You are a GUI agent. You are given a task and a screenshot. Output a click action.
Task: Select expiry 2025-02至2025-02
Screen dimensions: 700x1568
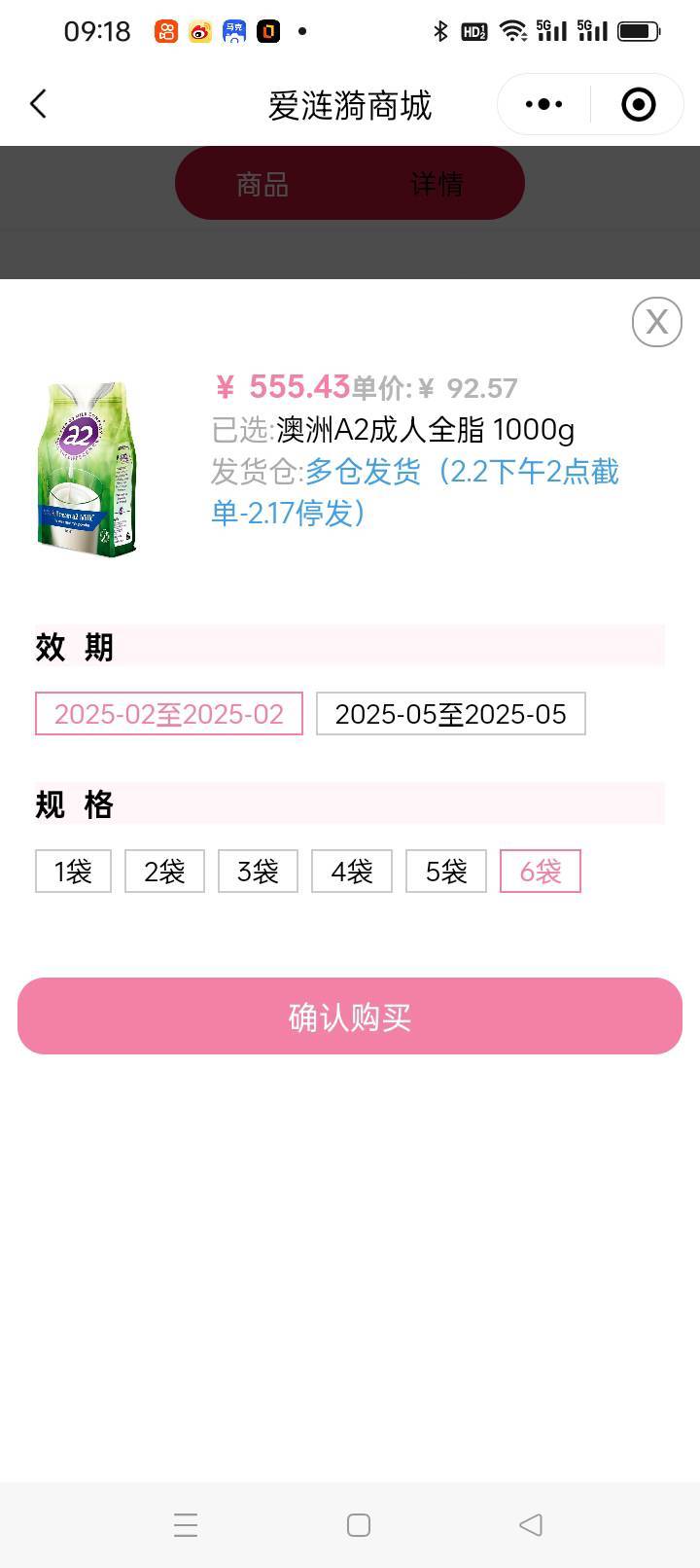169,714
